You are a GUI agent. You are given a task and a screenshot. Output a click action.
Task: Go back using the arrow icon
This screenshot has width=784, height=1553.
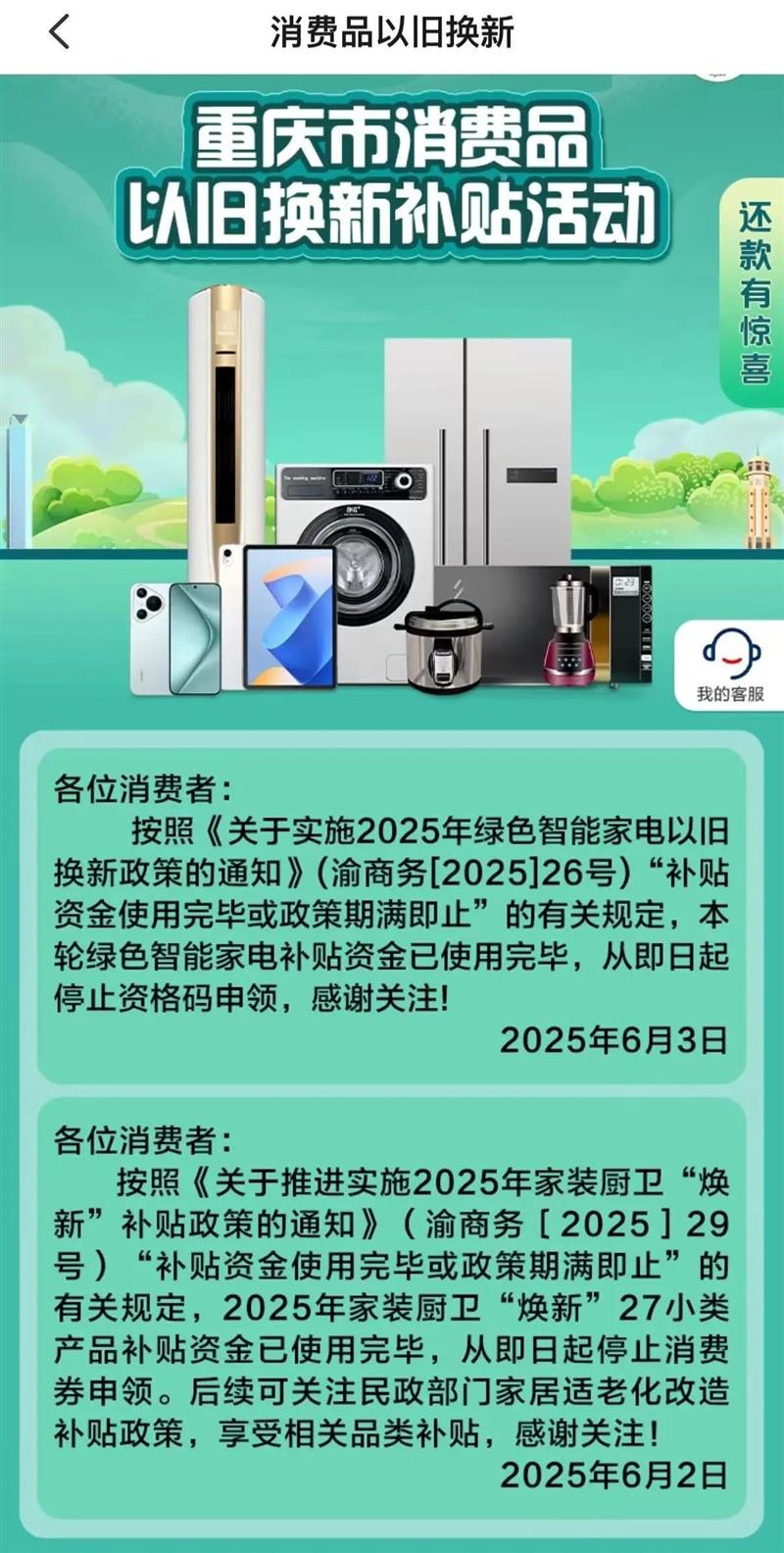60,32
